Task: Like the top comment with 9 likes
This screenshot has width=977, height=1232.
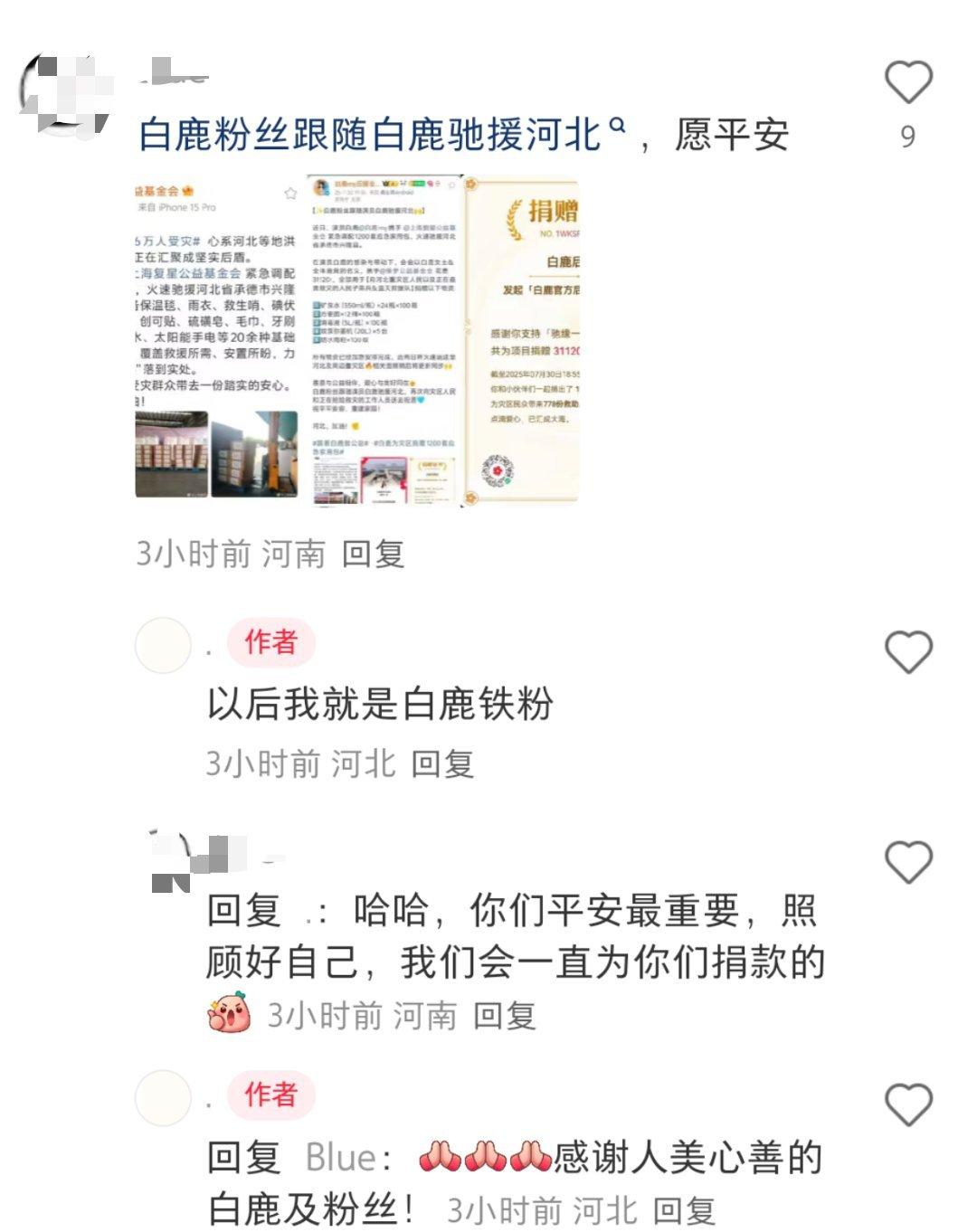Action: (x=908, y=82)
